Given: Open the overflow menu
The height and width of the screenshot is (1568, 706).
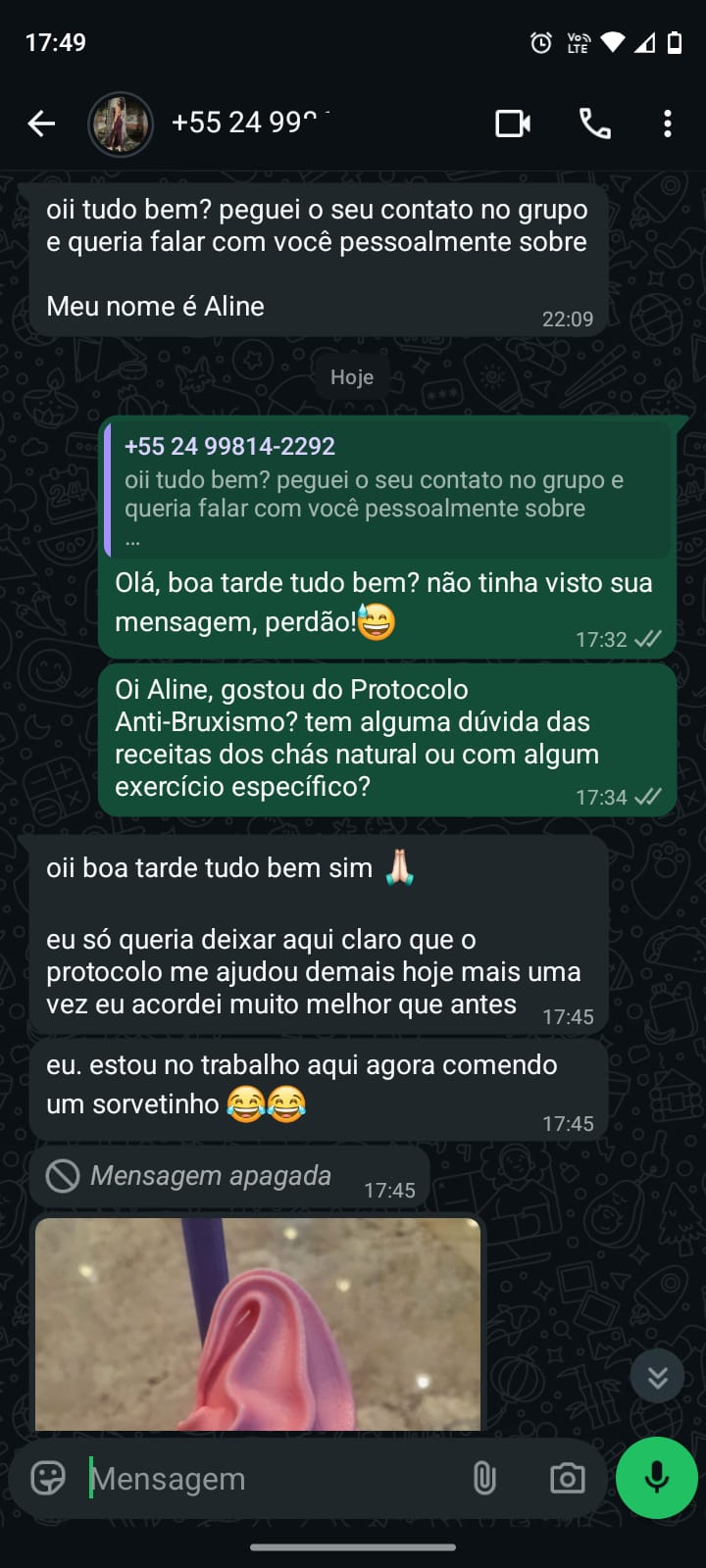Looking at the screenshot, I should [668, 123].
